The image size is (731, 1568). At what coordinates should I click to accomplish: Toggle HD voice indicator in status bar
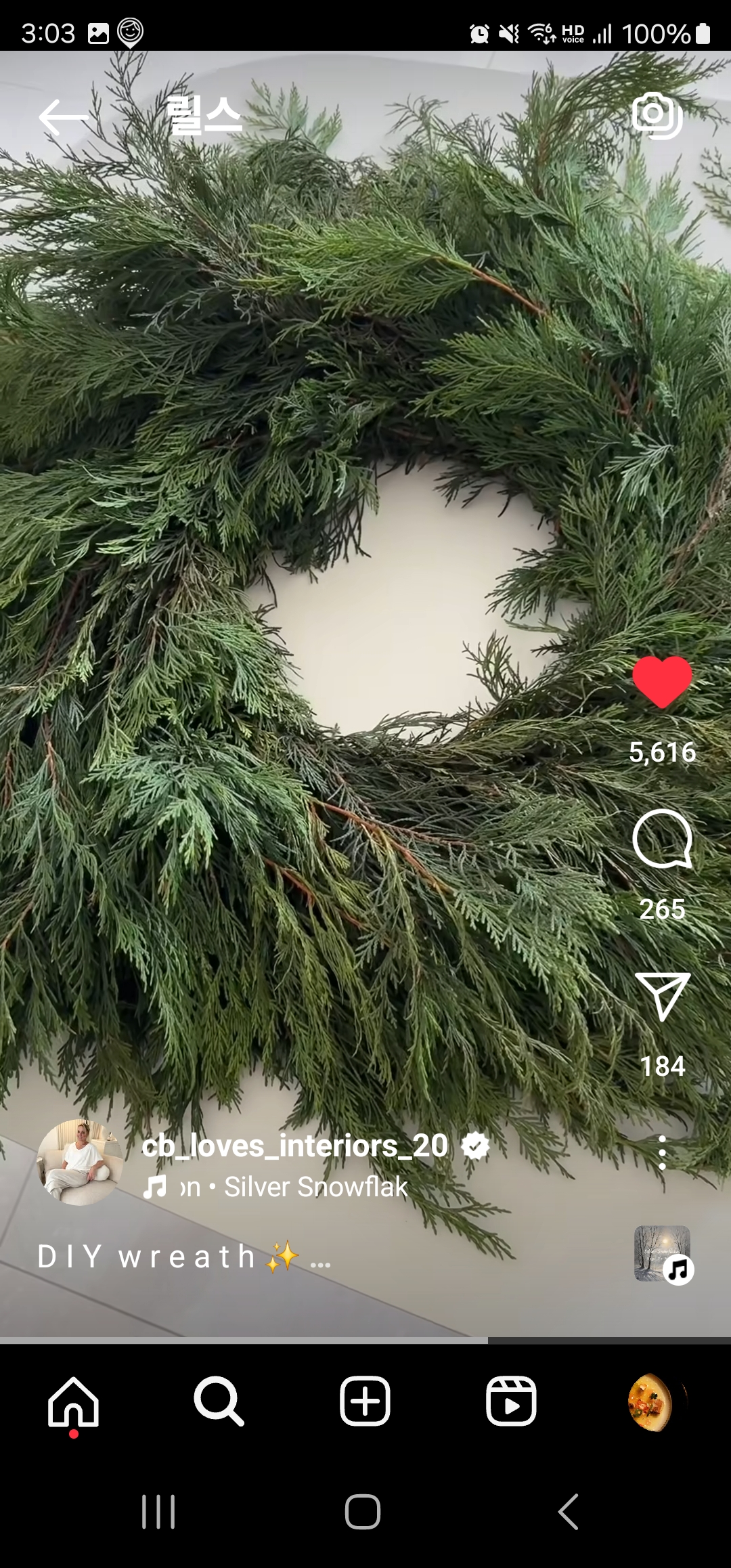coord(573,32)
